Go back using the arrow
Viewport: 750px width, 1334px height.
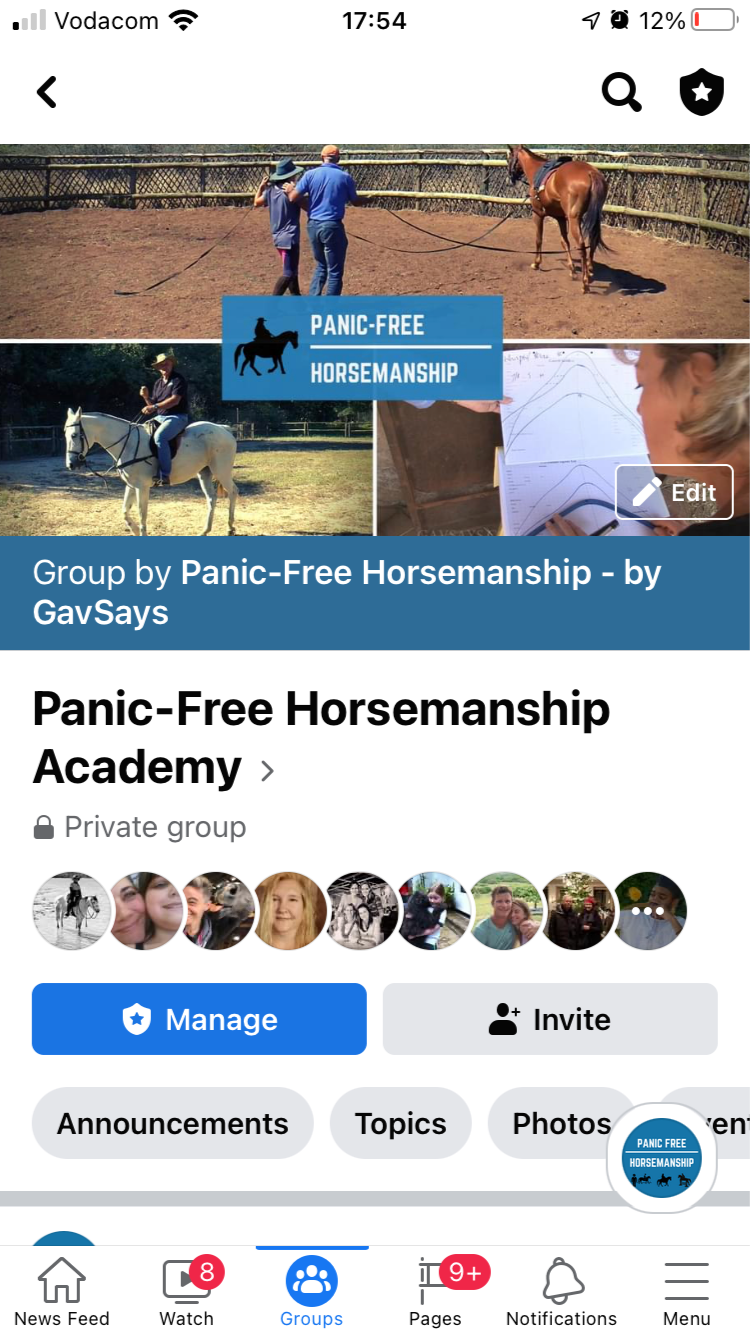47,93
